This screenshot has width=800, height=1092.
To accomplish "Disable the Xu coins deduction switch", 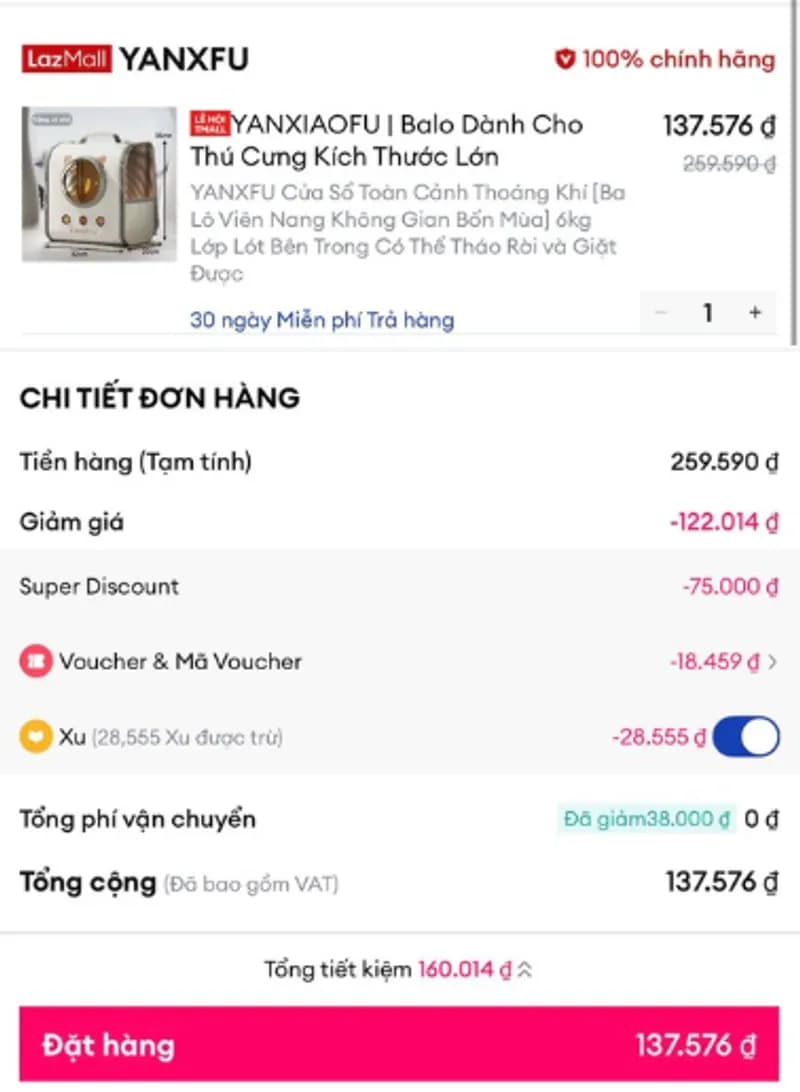I will click(x=746, y=738).
